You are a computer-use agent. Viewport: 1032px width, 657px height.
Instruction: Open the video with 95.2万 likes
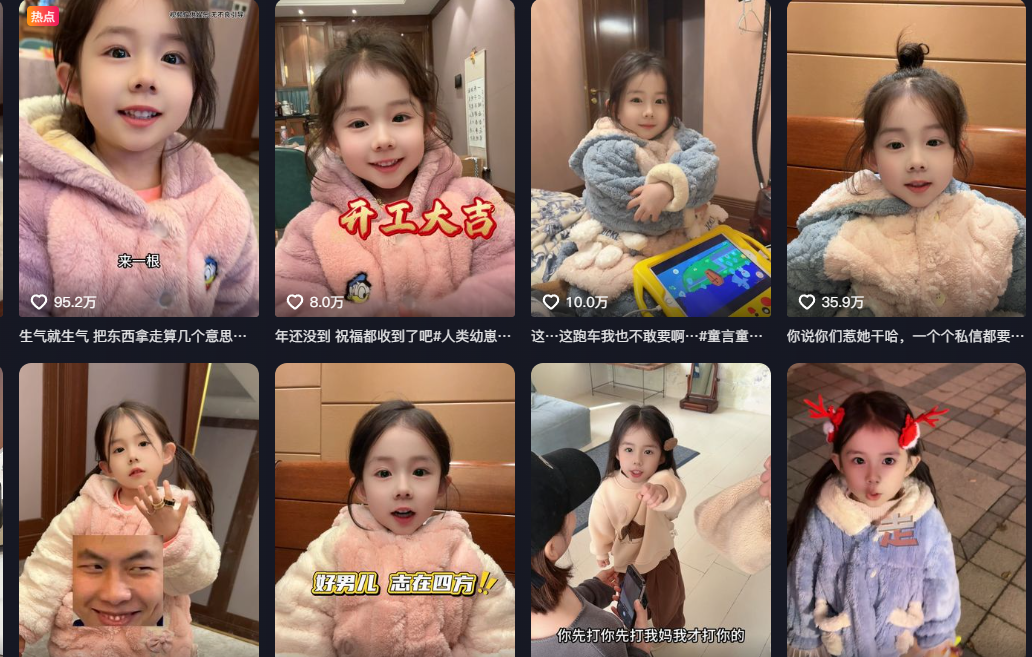coord(139,160)
